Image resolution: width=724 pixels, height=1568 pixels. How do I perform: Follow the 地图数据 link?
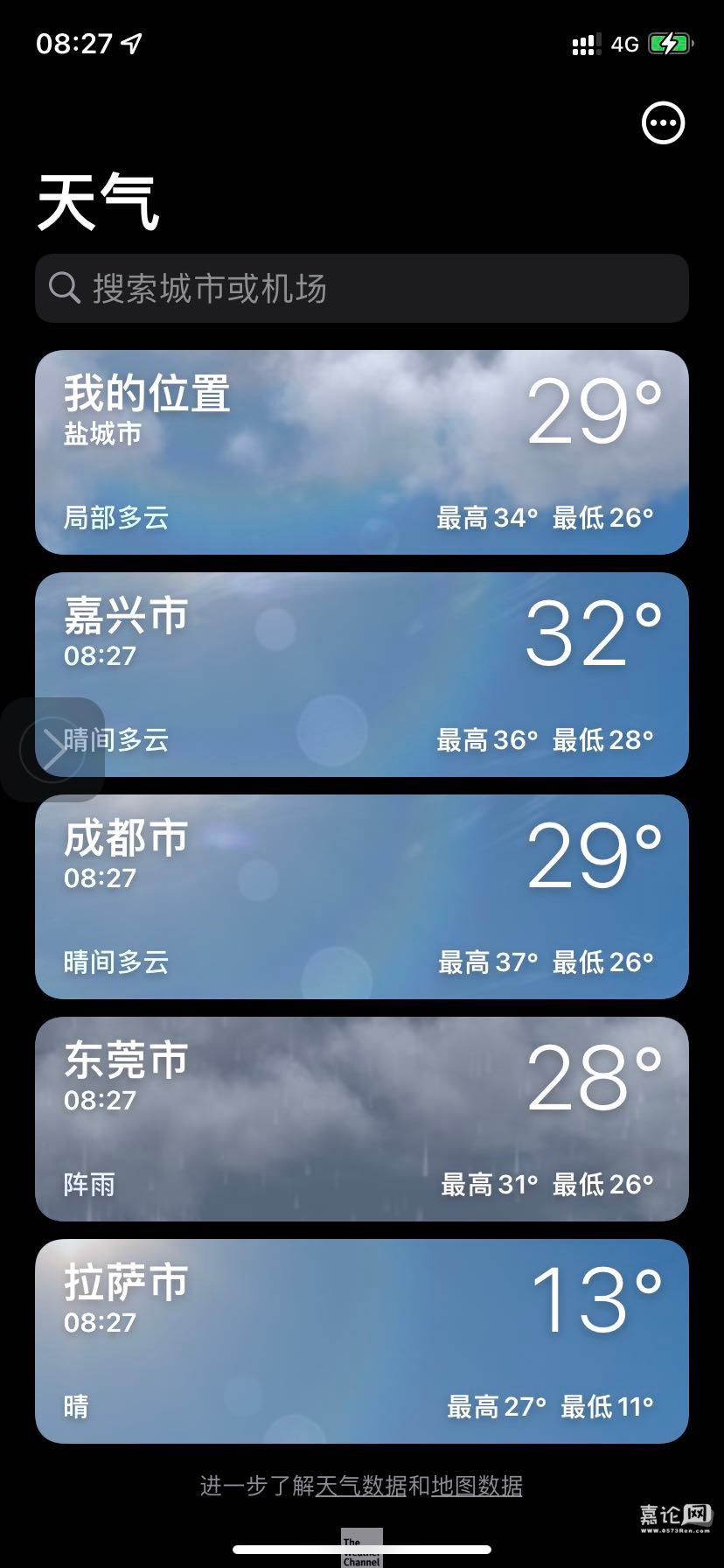pos(477,1486)
